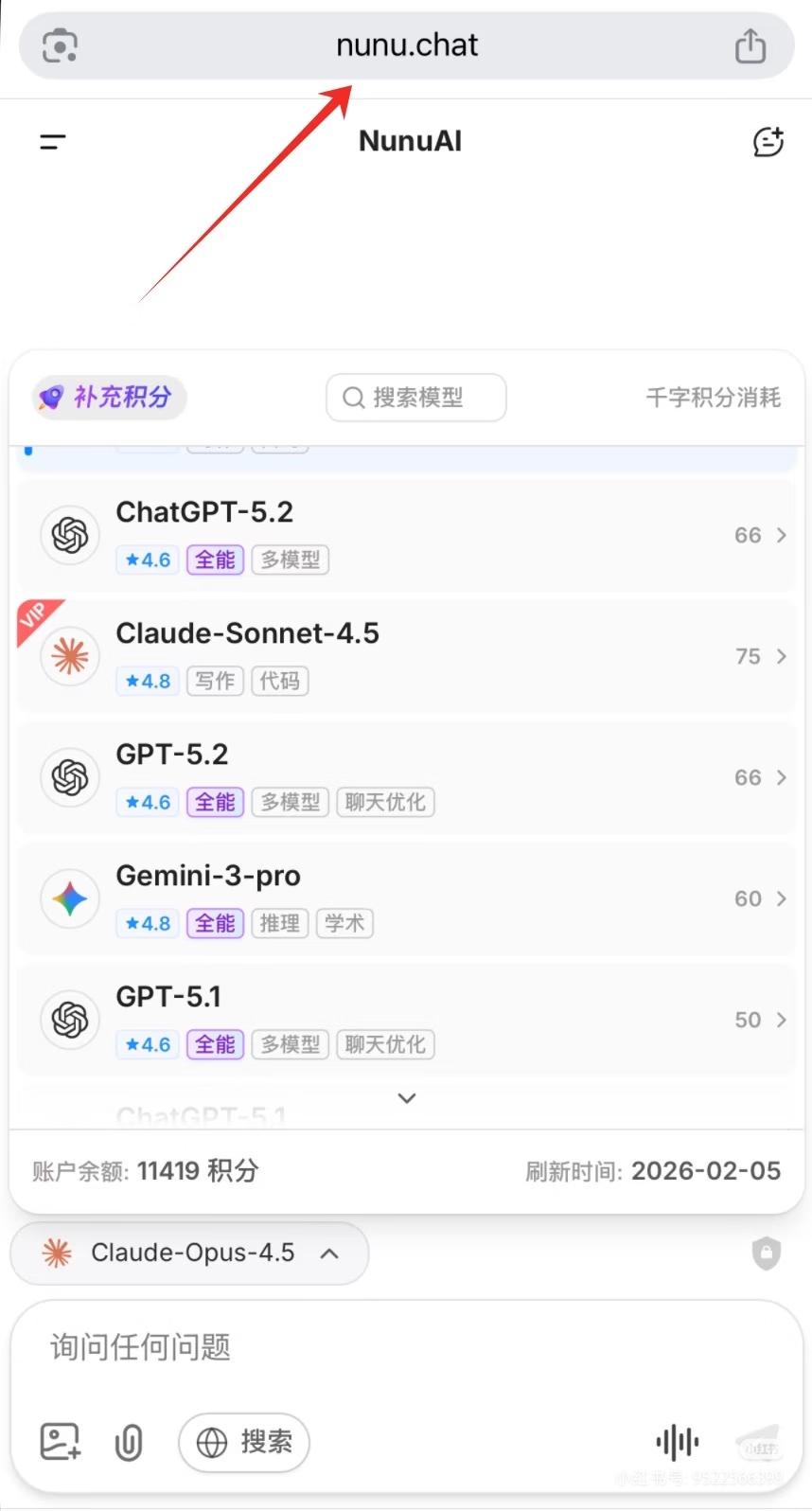Open the image upload icon in chat bar
The image size is (812, 1511).
coord(59,1442)
